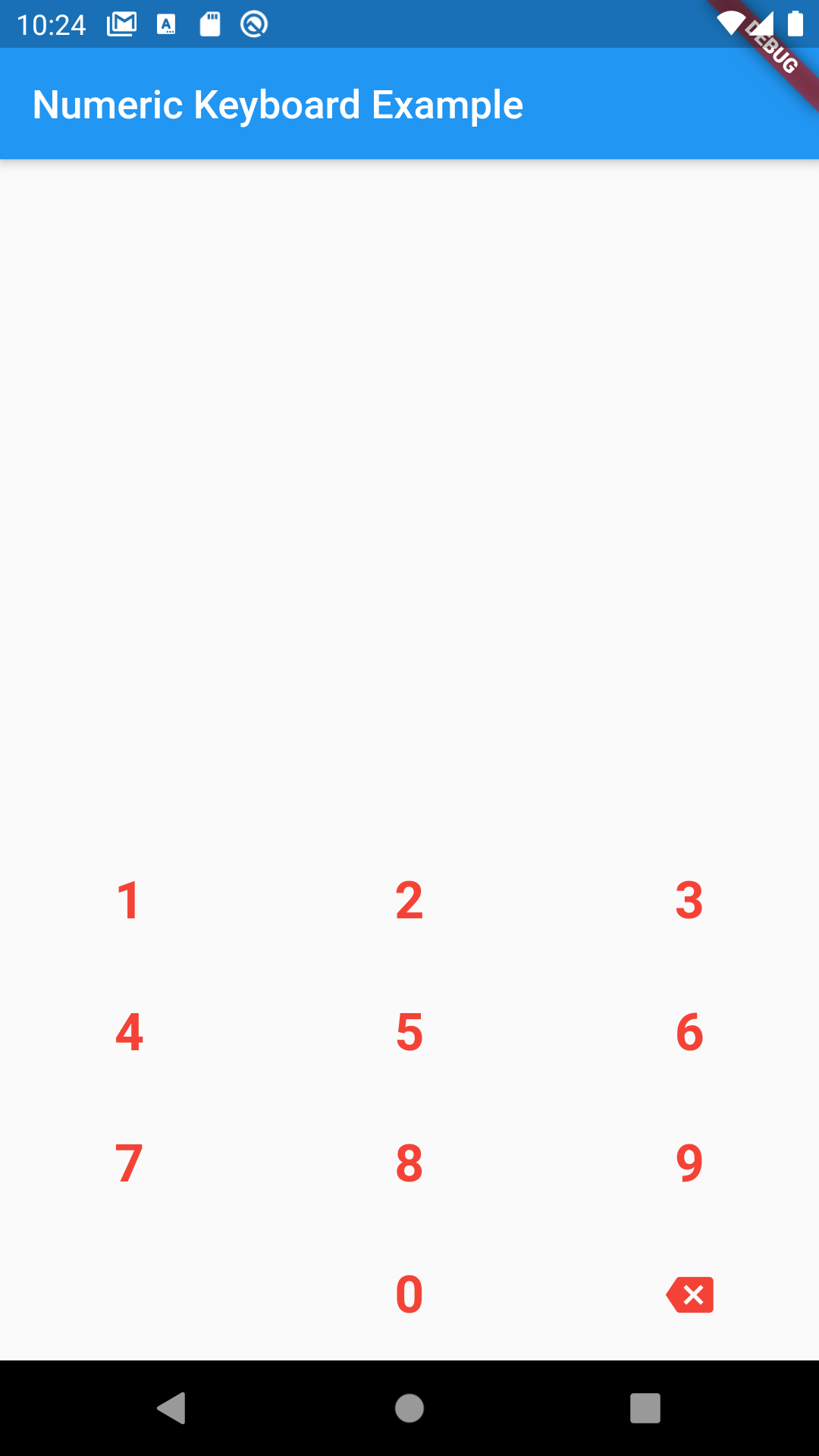
Task: Enter digit 2 on the keypad
Action: 409,901
